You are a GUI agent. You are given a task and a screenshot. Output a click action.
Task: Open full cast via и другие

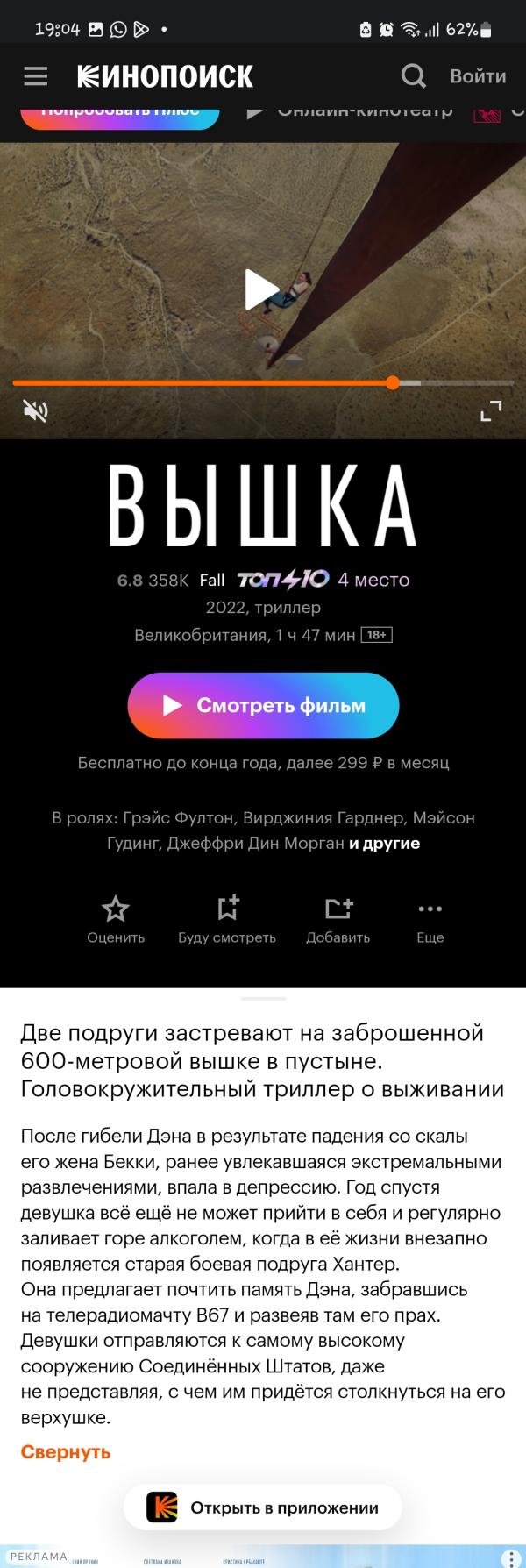click(384, 843)
